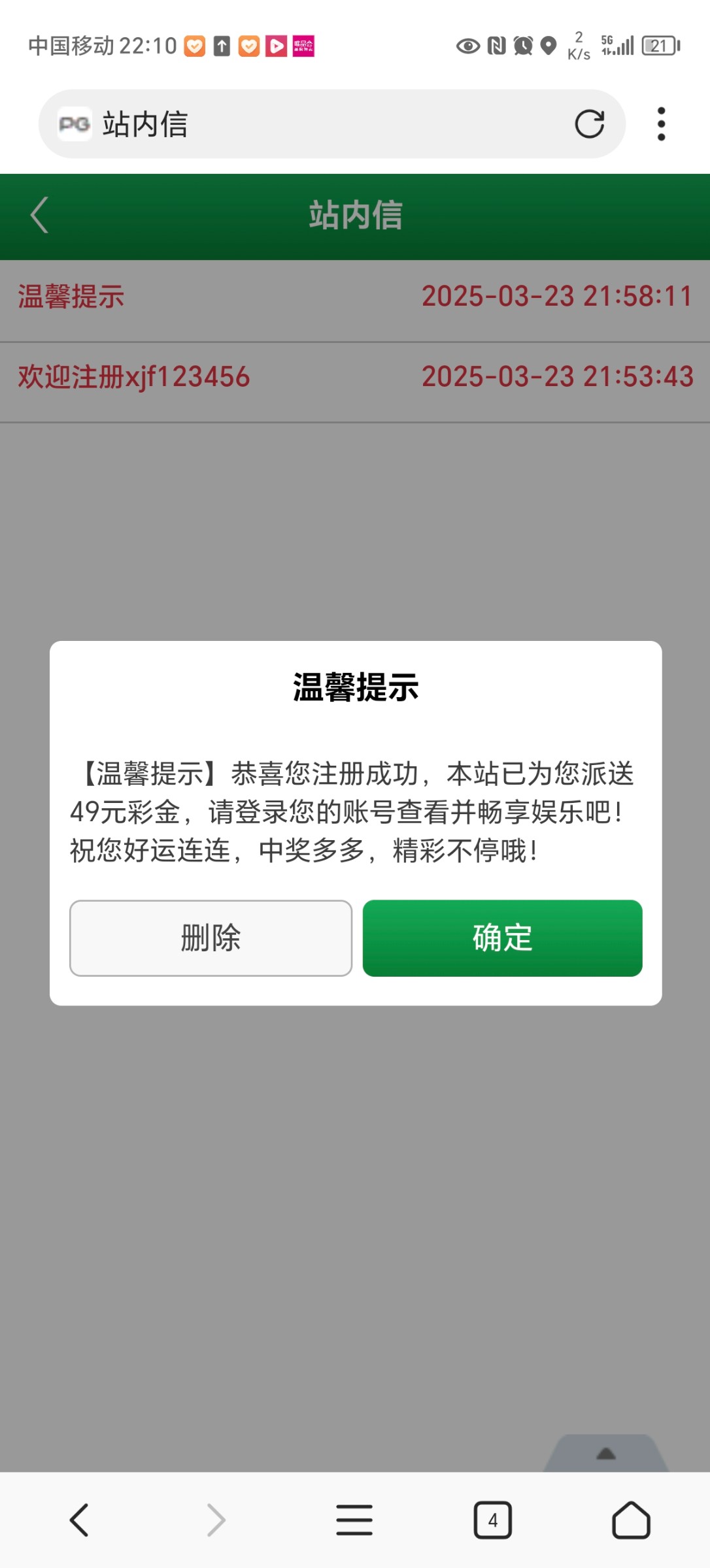Open the browser overflow menu
Image resolution: width=710 pixels, height=1568 pixels.
(x=661, y=124)
